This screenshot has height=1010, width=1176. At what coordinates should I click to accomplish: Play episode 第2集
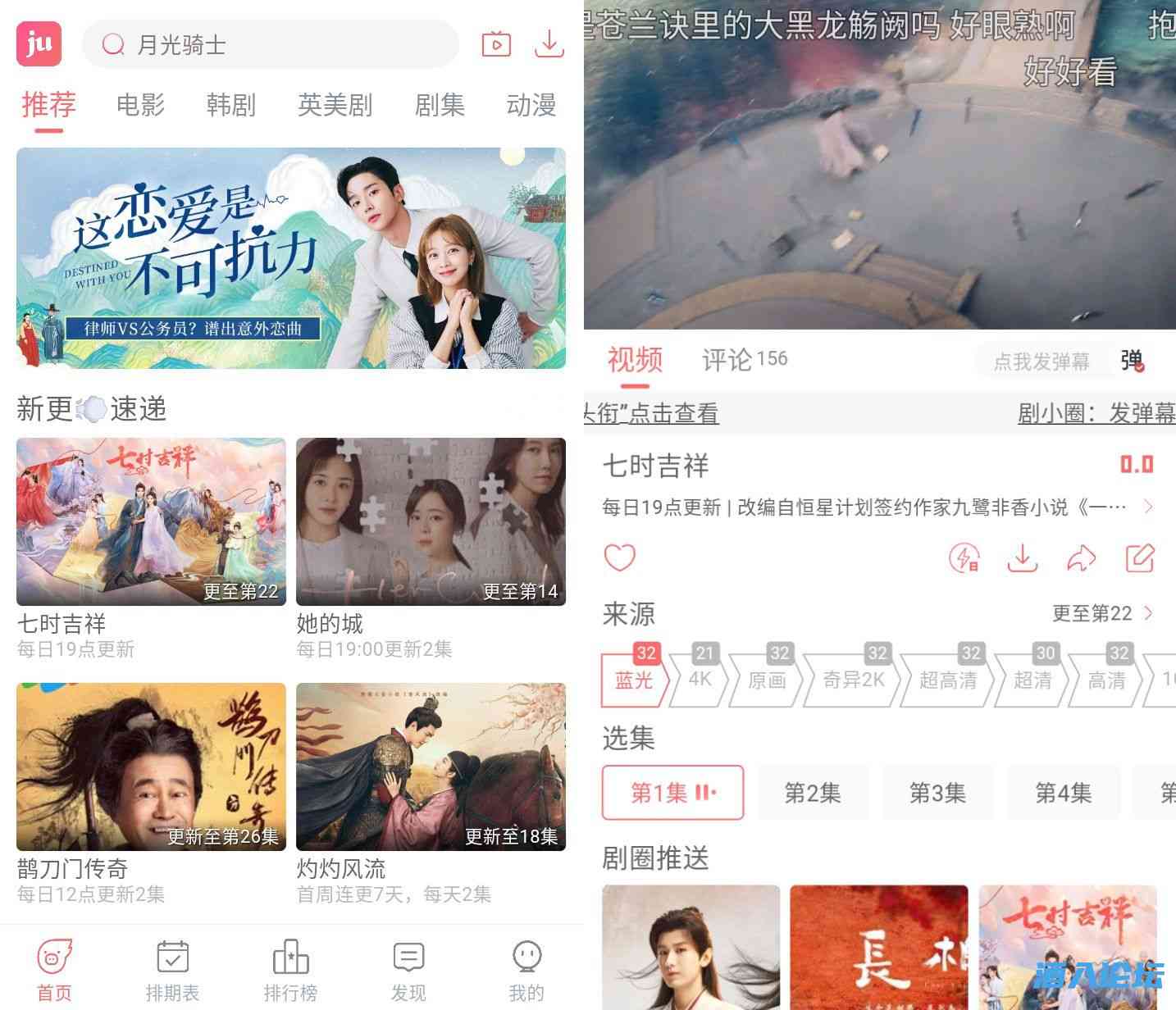813,793
